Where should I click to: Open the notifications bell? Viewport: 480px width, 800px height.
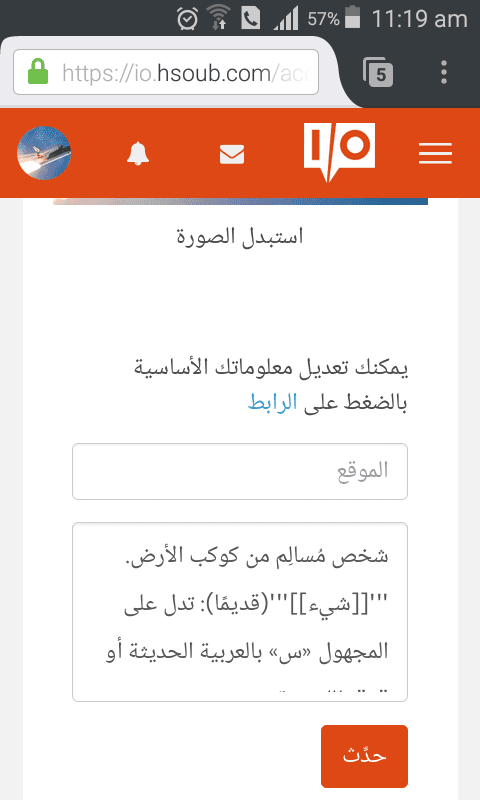tap(138, 154)
